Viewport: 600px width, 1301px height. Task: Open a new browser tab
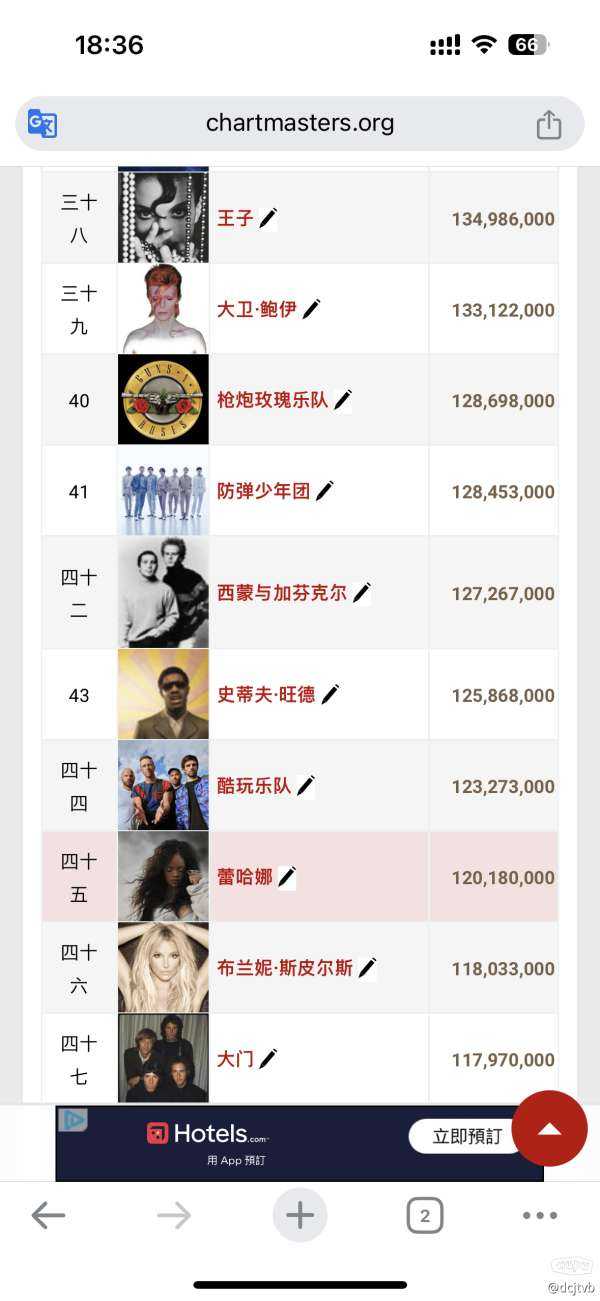tap(300, 1216)
